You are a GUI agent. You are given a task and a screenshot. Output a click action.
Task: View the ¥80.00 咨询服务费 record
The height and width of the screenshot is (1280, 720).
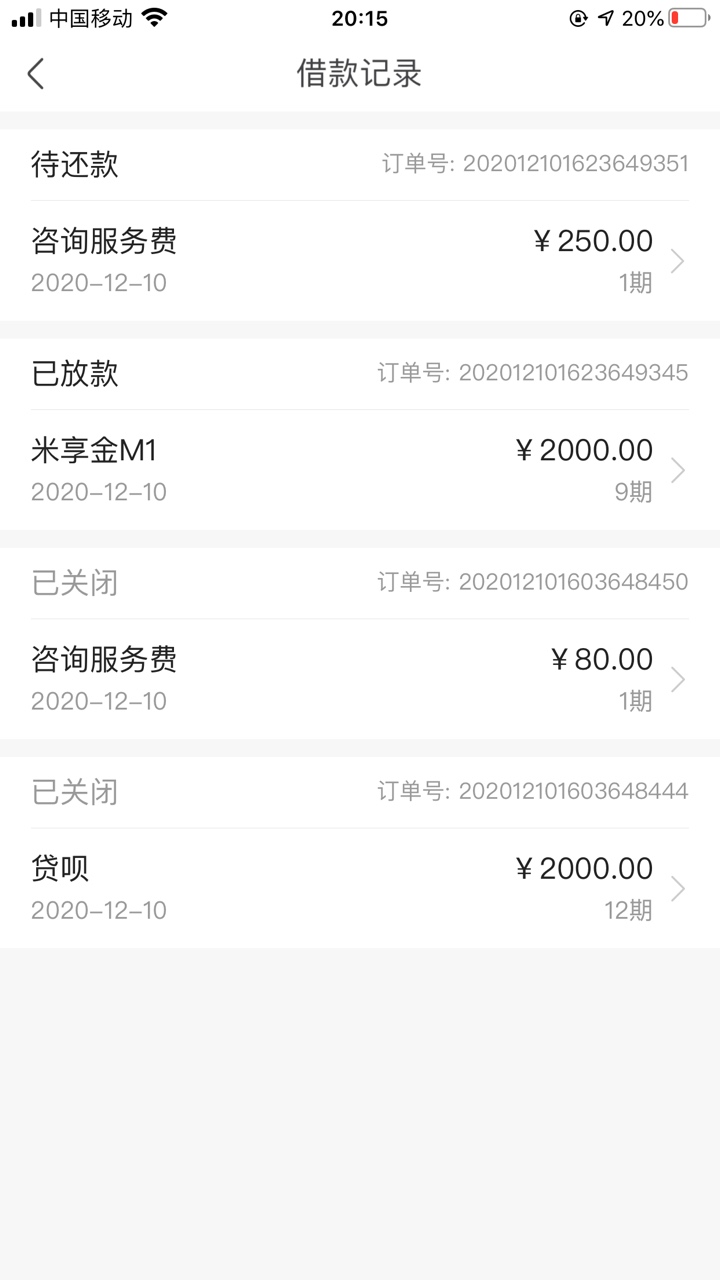point(360,679)
